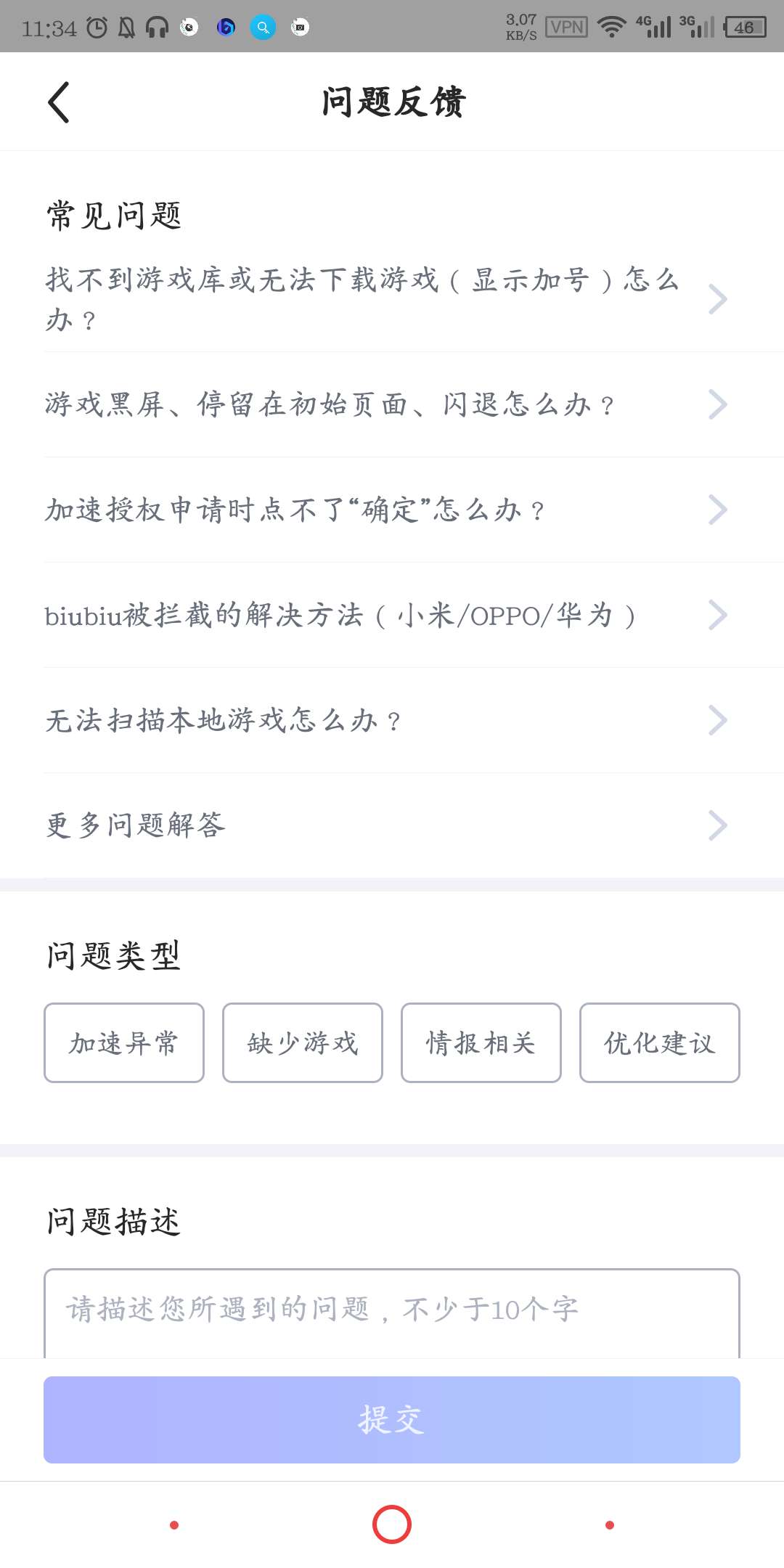Tap the 提交 submit button

(392, 1420)
